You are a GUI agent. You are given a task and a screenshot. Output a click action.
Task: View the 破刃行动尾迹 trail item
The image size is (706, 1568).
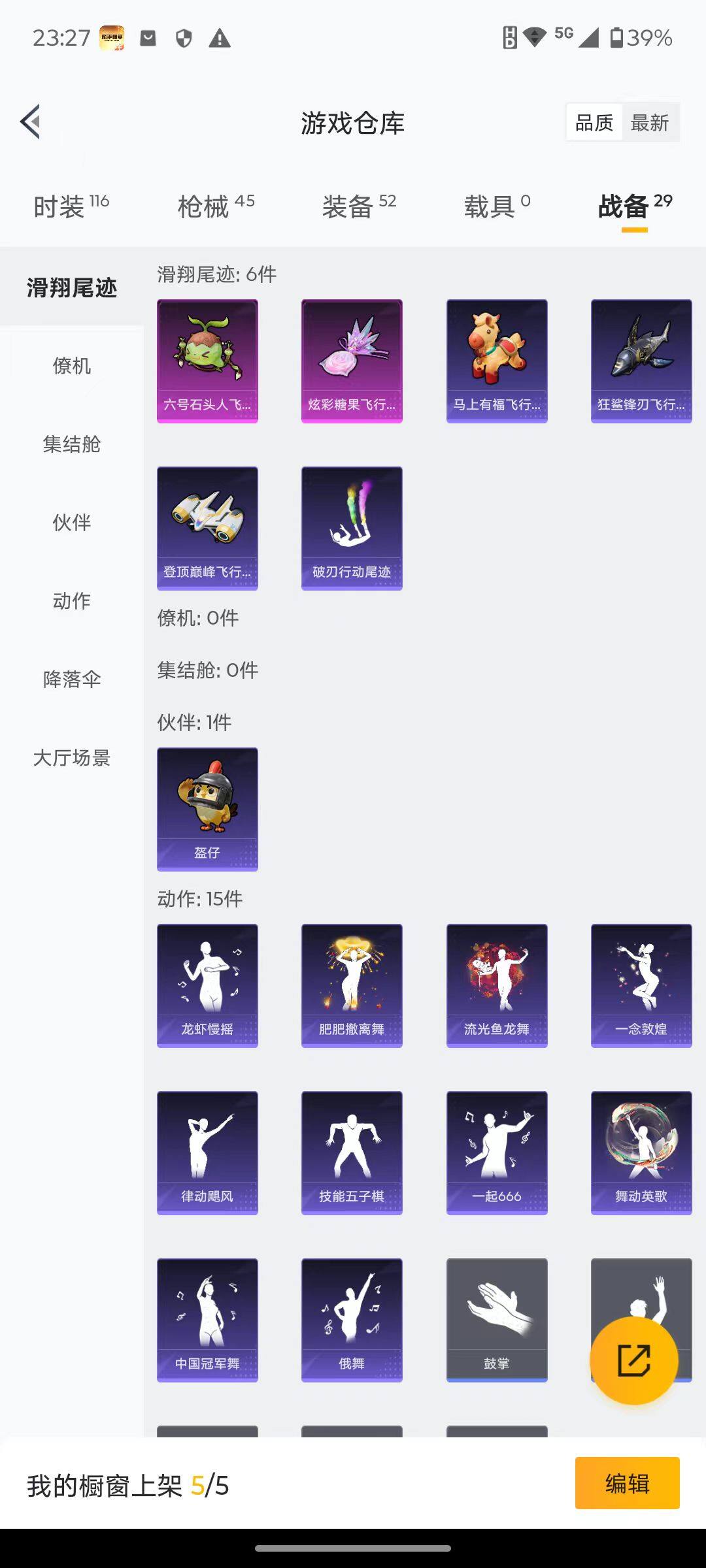click(352, 528)
